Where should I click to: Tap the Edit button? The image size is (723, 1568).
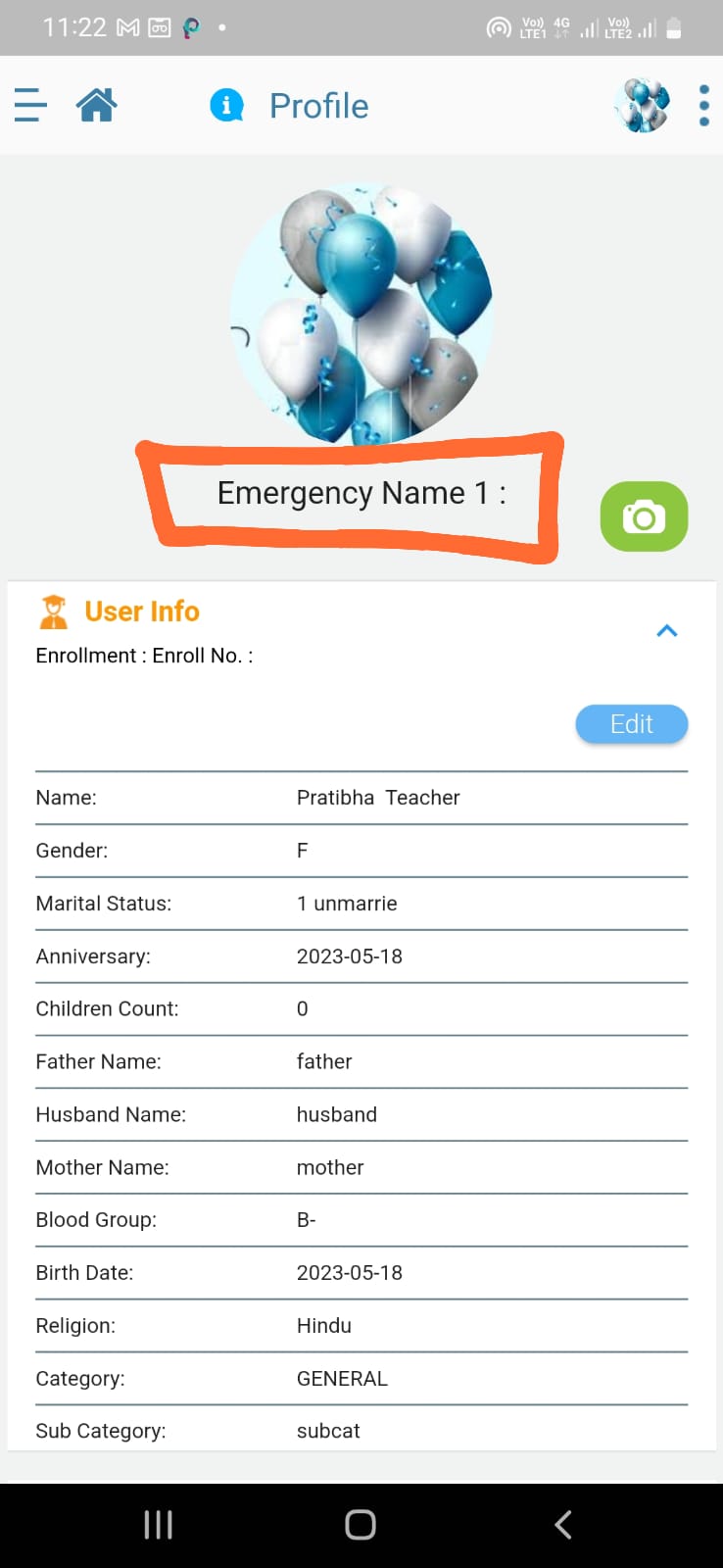coord(632,724)
